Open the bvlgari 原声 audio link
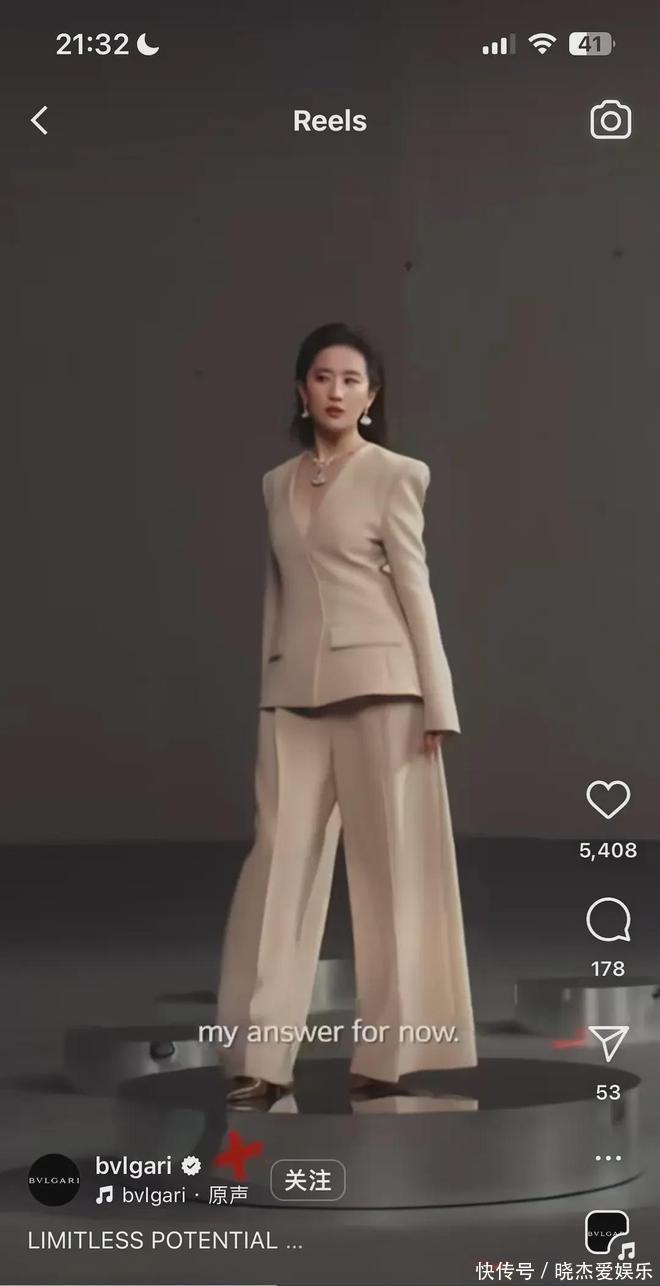The height and width of the screenshot is (1286, 660). click(172, 1195)
